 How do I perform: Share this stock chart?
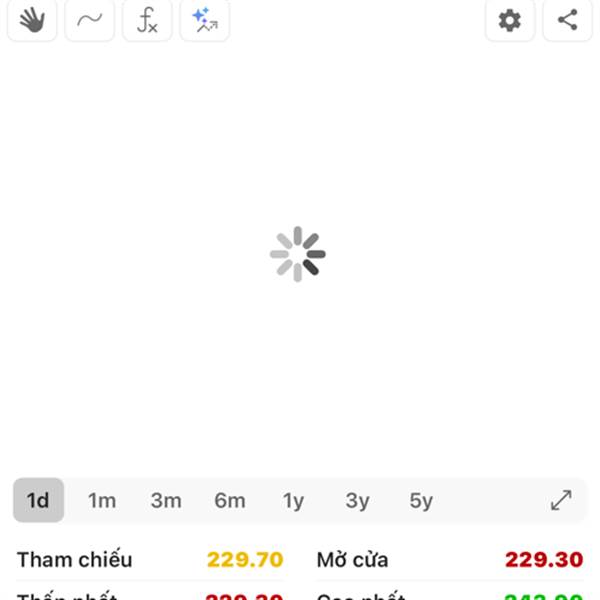pyautogui.click(x=568, y=20)
